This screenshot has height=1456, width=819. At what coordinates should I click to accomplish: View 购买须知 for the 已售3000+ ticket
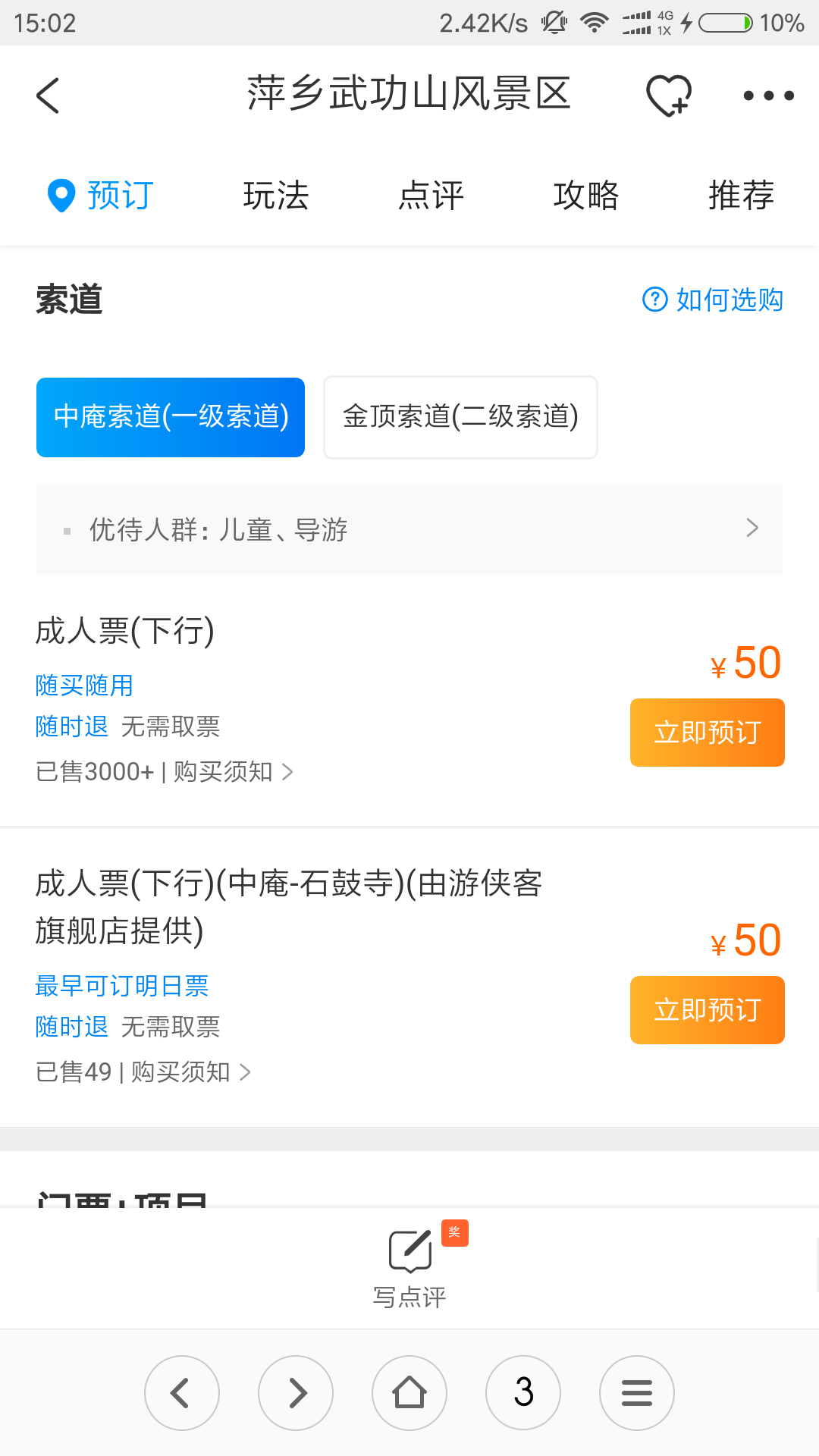[233, 772]
